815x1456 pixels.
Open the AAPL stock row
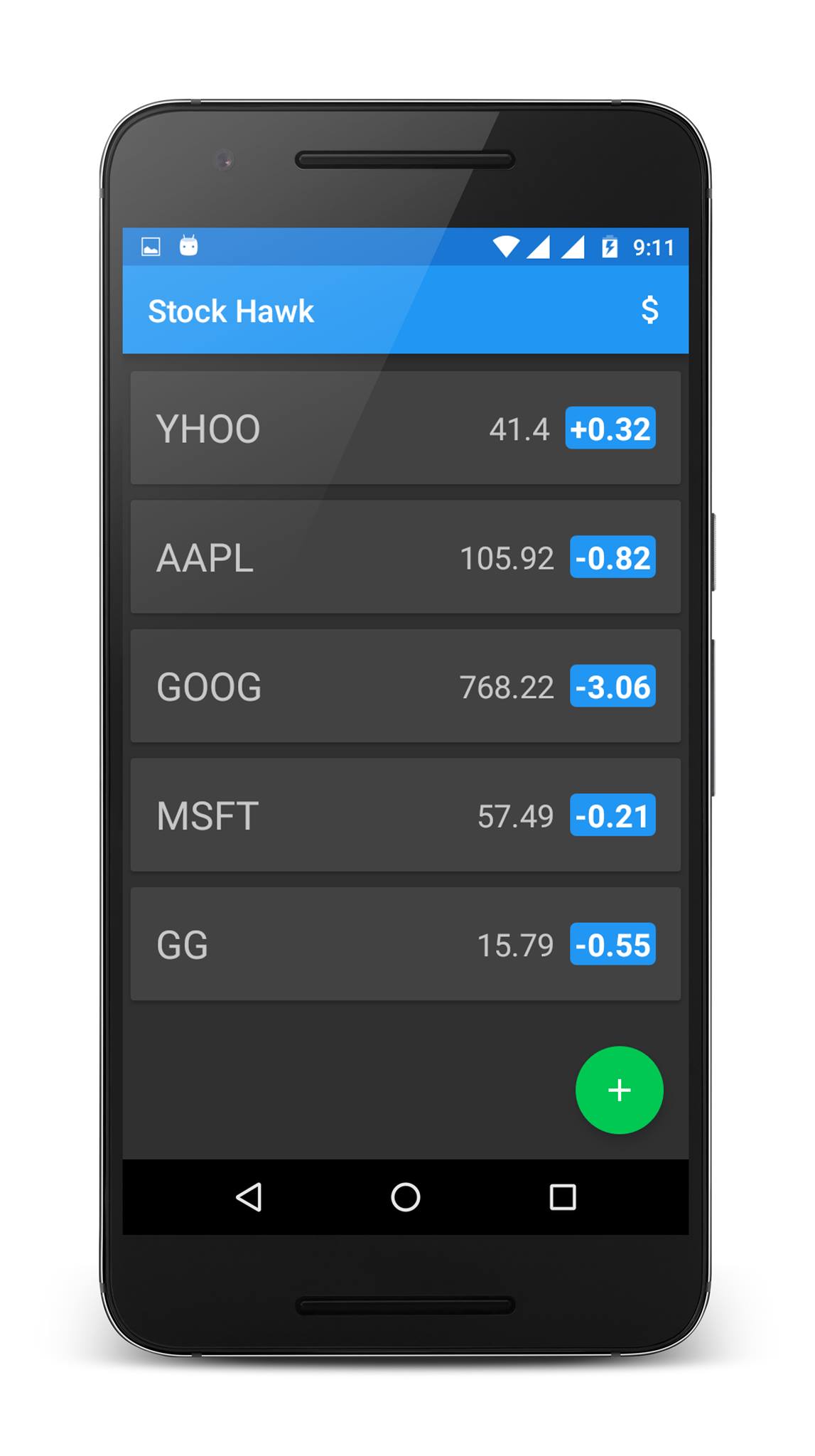405,557
